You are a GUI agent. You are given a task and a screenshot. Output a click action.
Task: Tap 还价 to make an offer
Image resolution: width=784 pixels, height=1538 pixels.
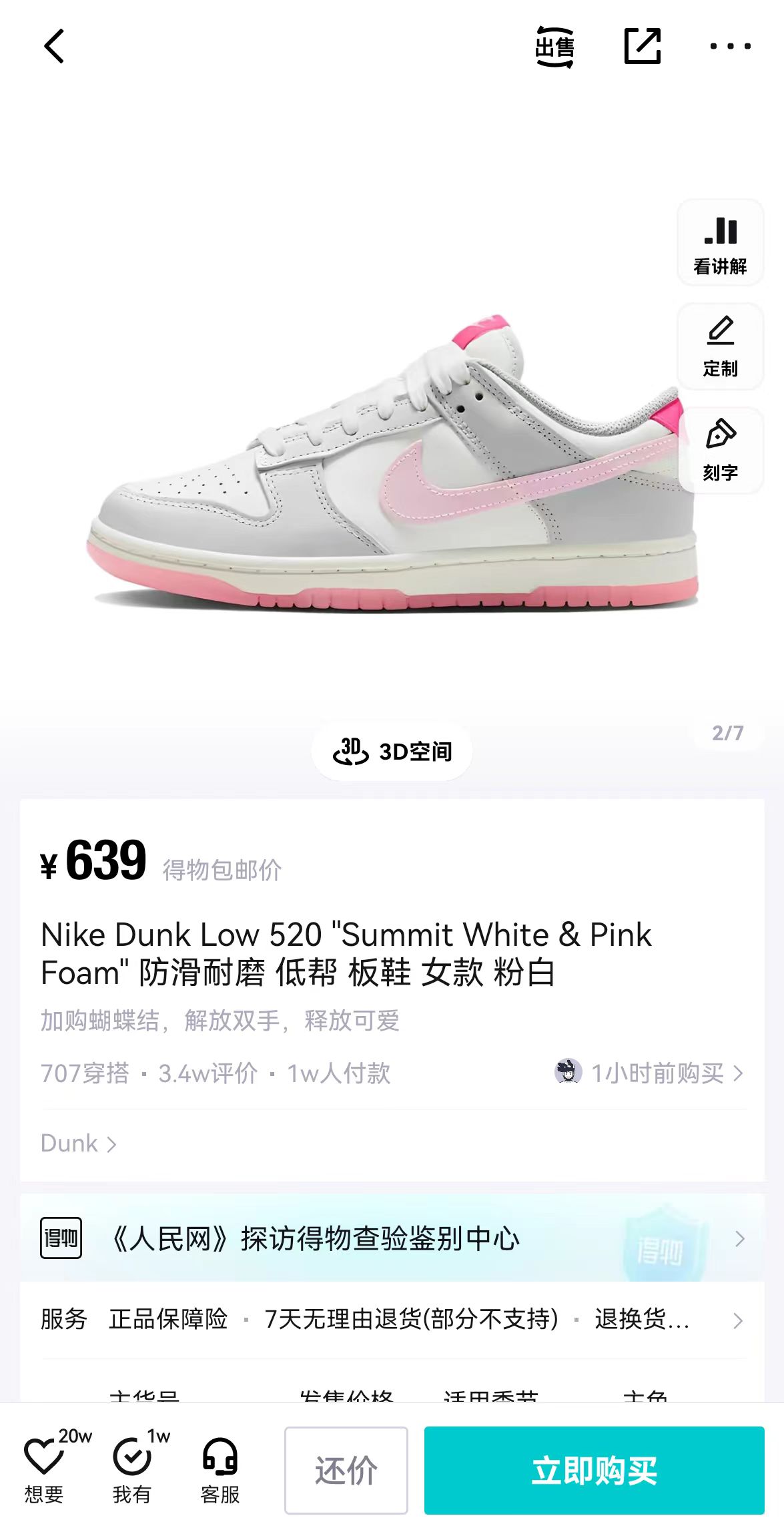[346, 1471]
